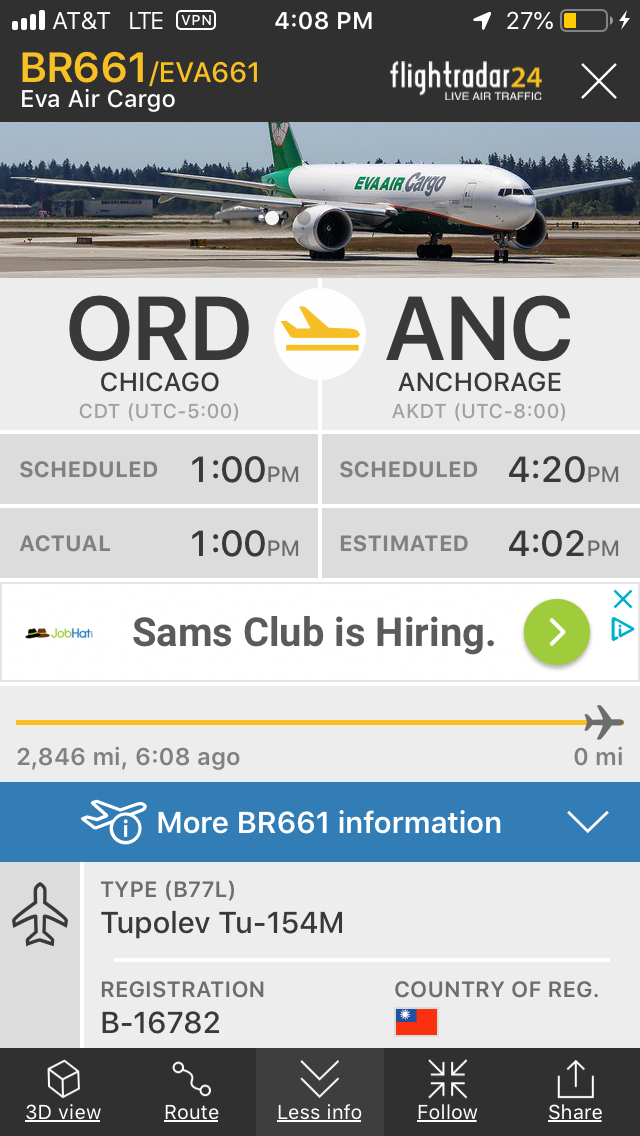The width and height of the screenshot is (640, 1136).
Task: Open the 3D view of the flight
Action: click(x=63, y=1092)
